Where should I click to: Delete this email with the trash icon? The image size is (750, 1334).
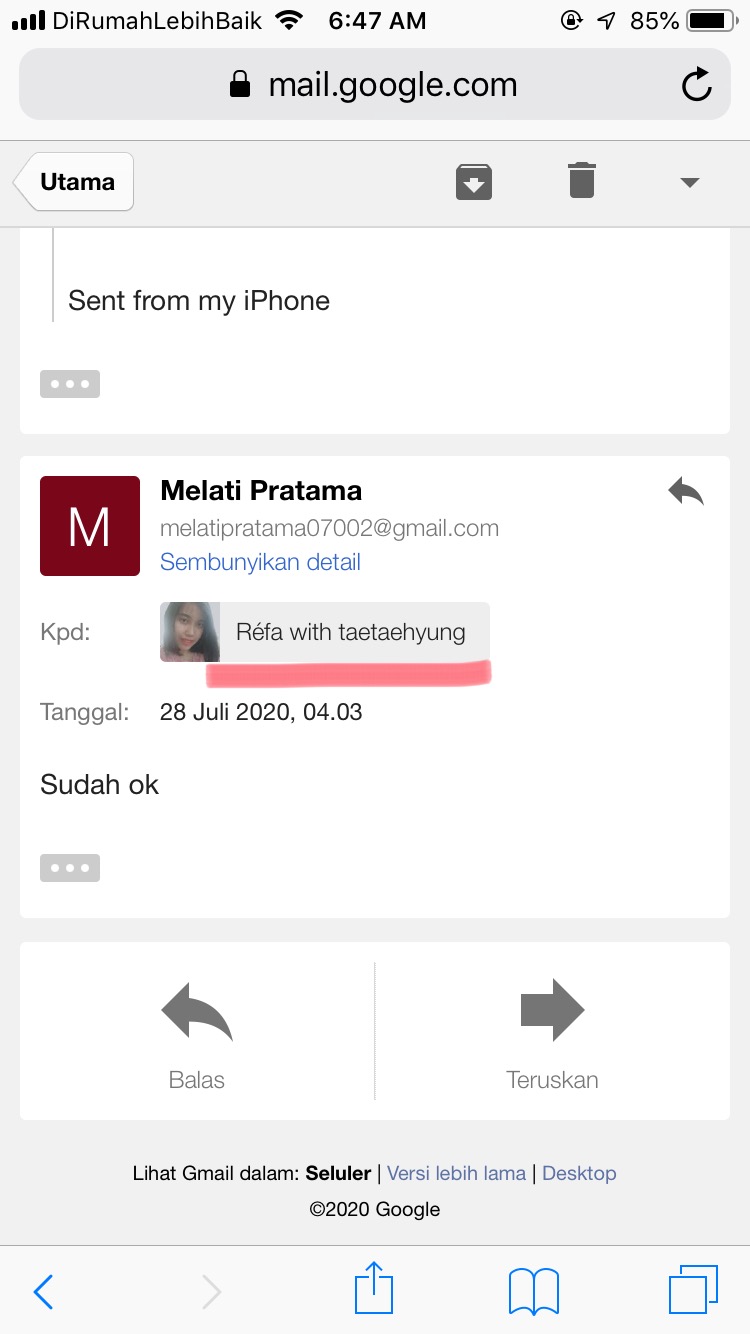[x=582, y=181]
